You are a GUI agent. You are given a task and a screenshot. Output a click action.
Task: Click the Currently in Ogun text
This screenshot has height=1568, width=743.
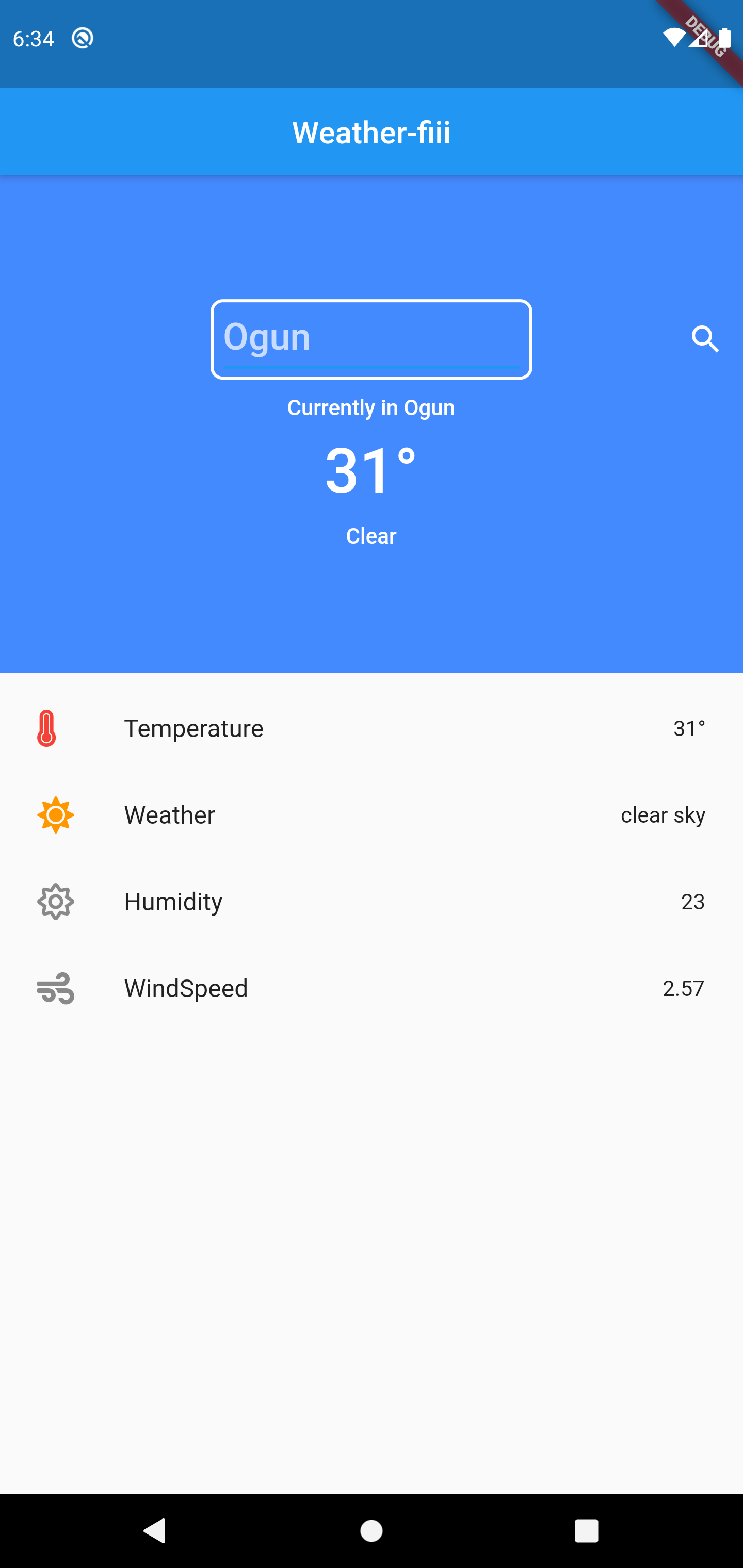(x=371, y=407)
